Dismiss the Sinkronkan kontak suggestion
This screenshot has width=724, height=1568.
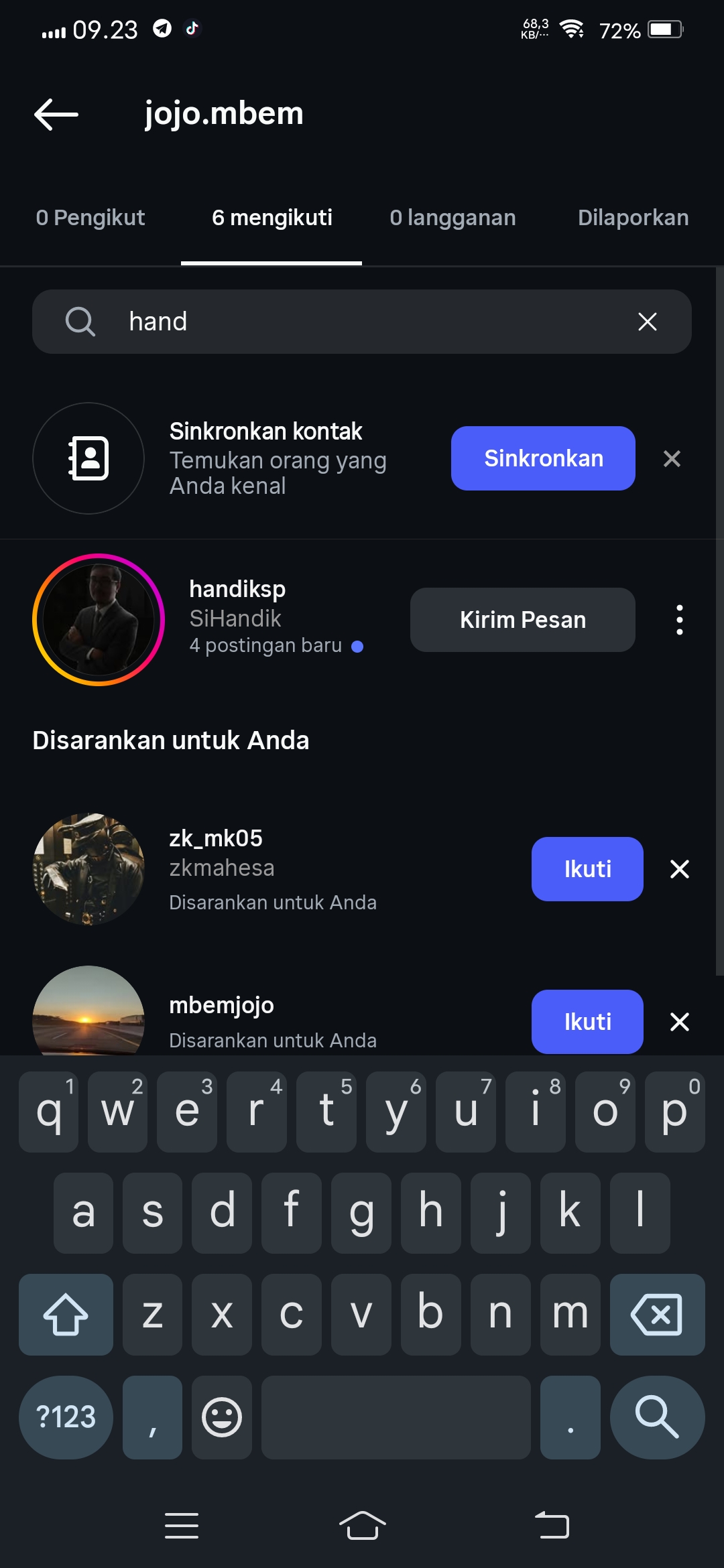tap(672, 459)
